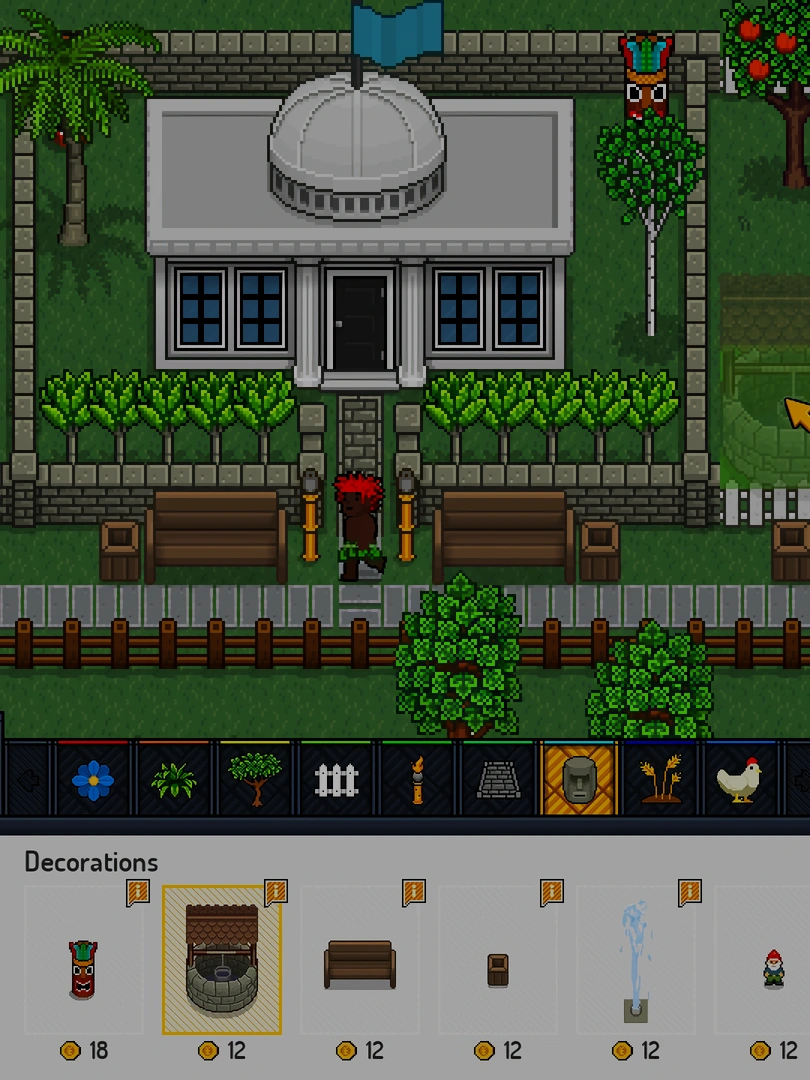Open the trees category

255,779
